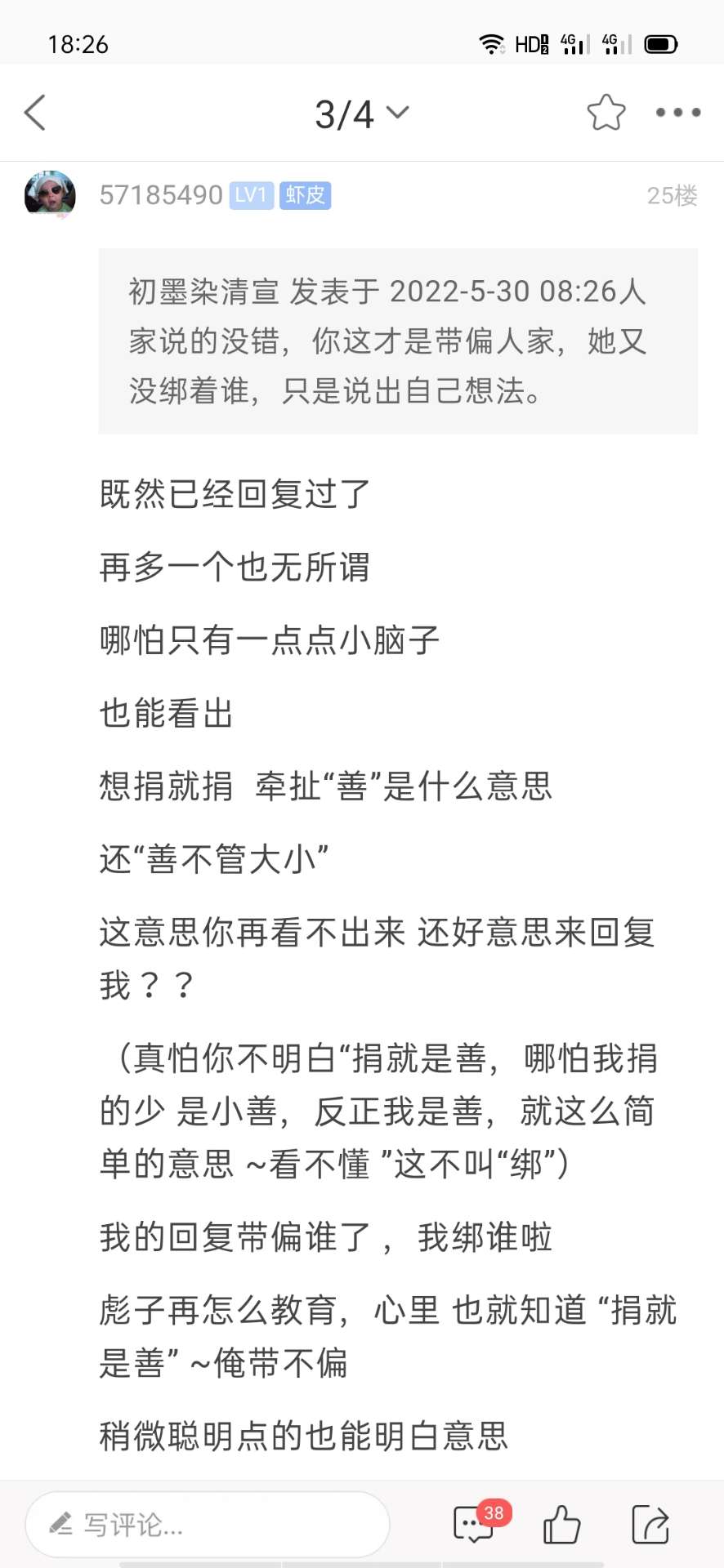
Task: Share this thread
Action: tap(650, 1524)
